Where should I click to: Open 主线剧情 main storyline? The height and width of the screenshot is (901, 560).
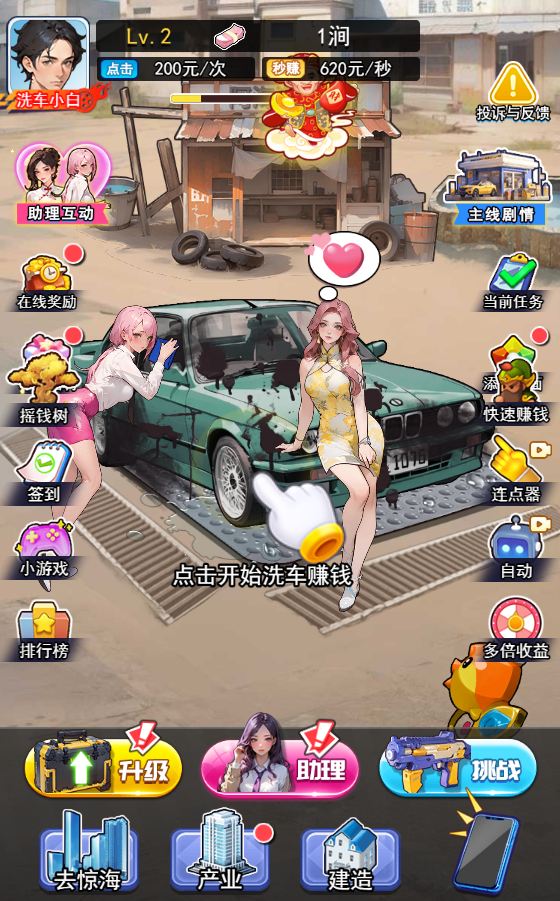tap(500, 188)
